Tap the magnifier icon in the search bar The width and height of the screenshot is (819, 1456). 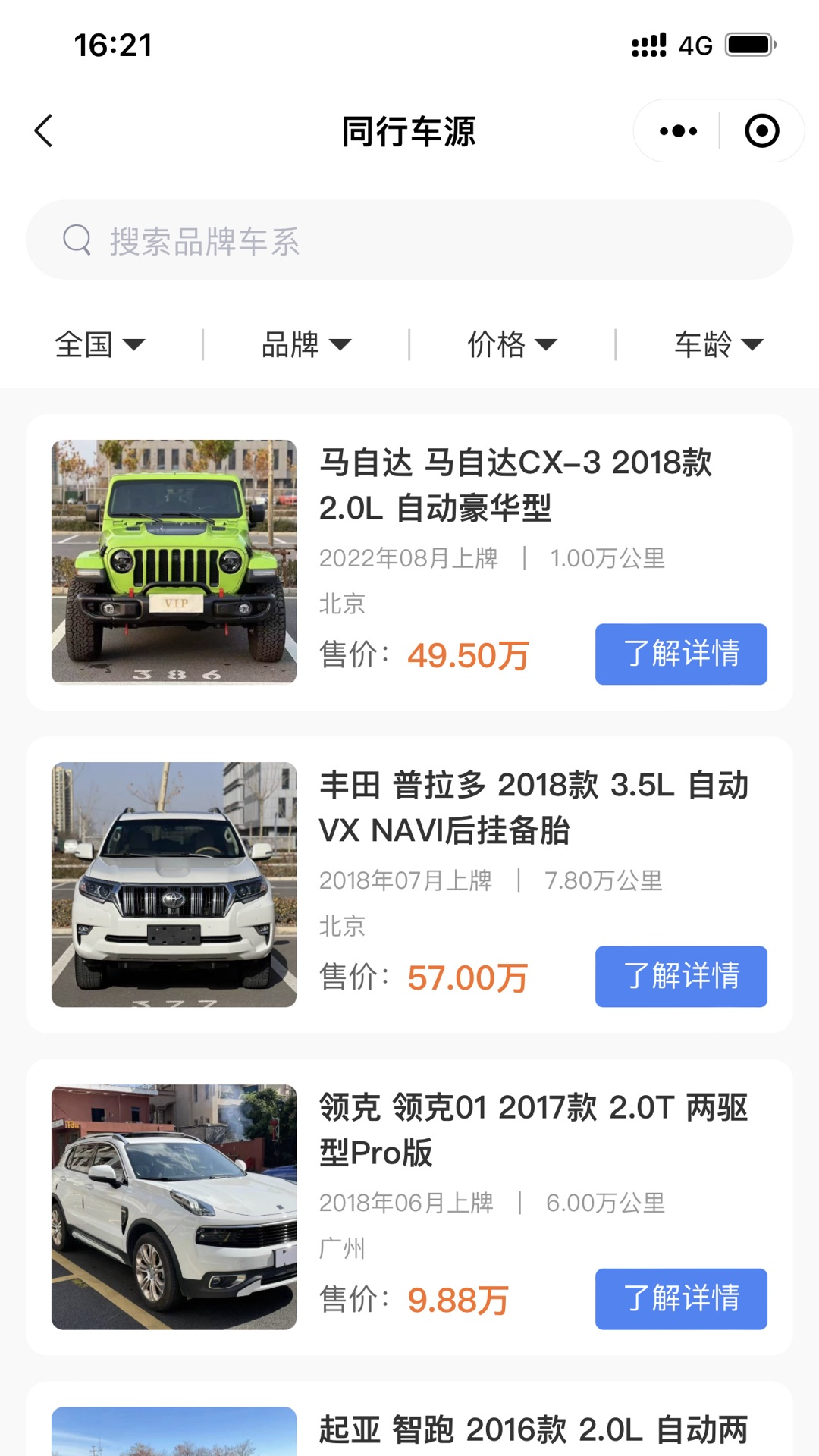(75, 240)
